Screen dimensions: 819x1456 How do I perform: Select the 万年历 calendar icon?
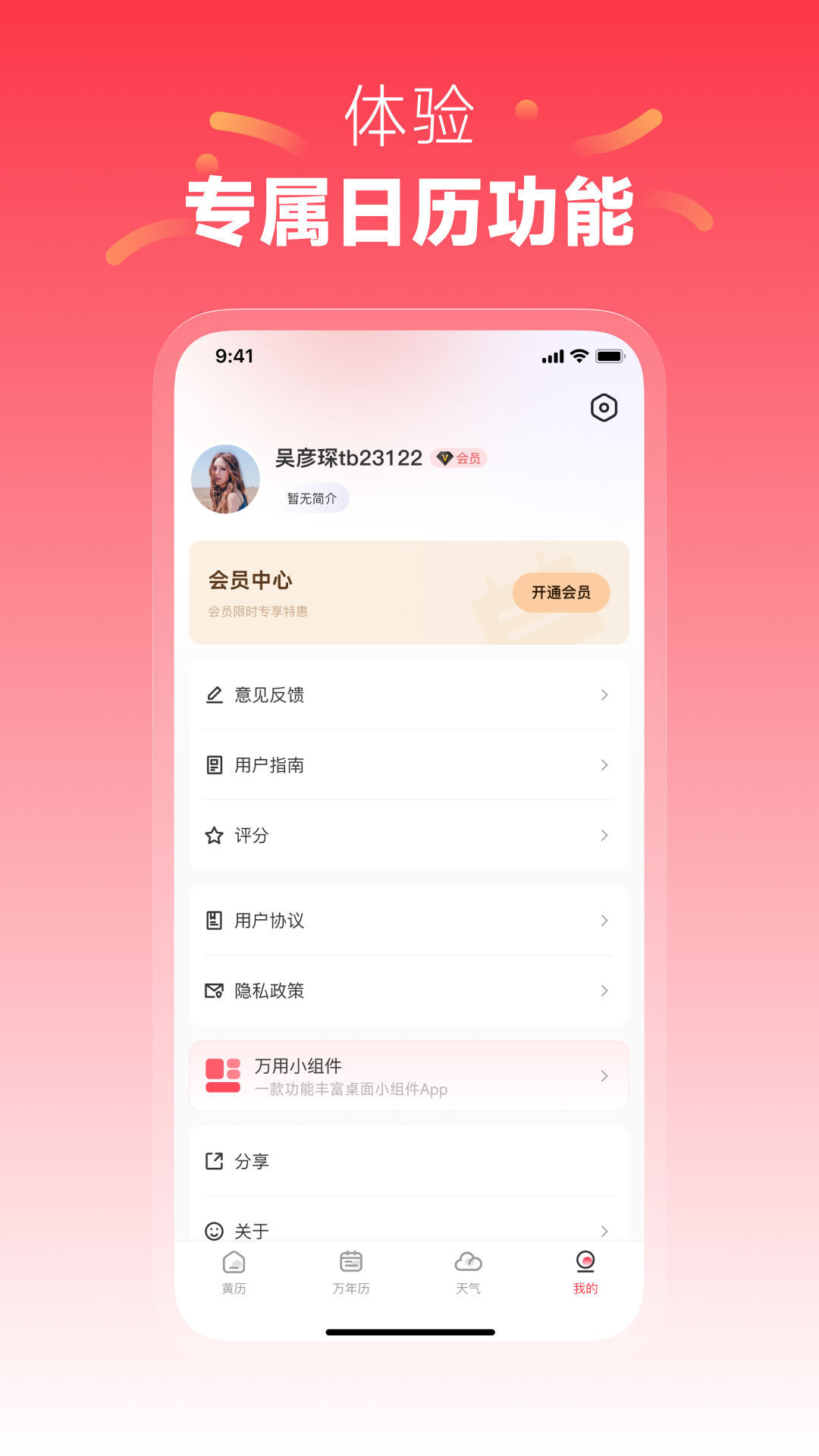[x=350, y=1260]
